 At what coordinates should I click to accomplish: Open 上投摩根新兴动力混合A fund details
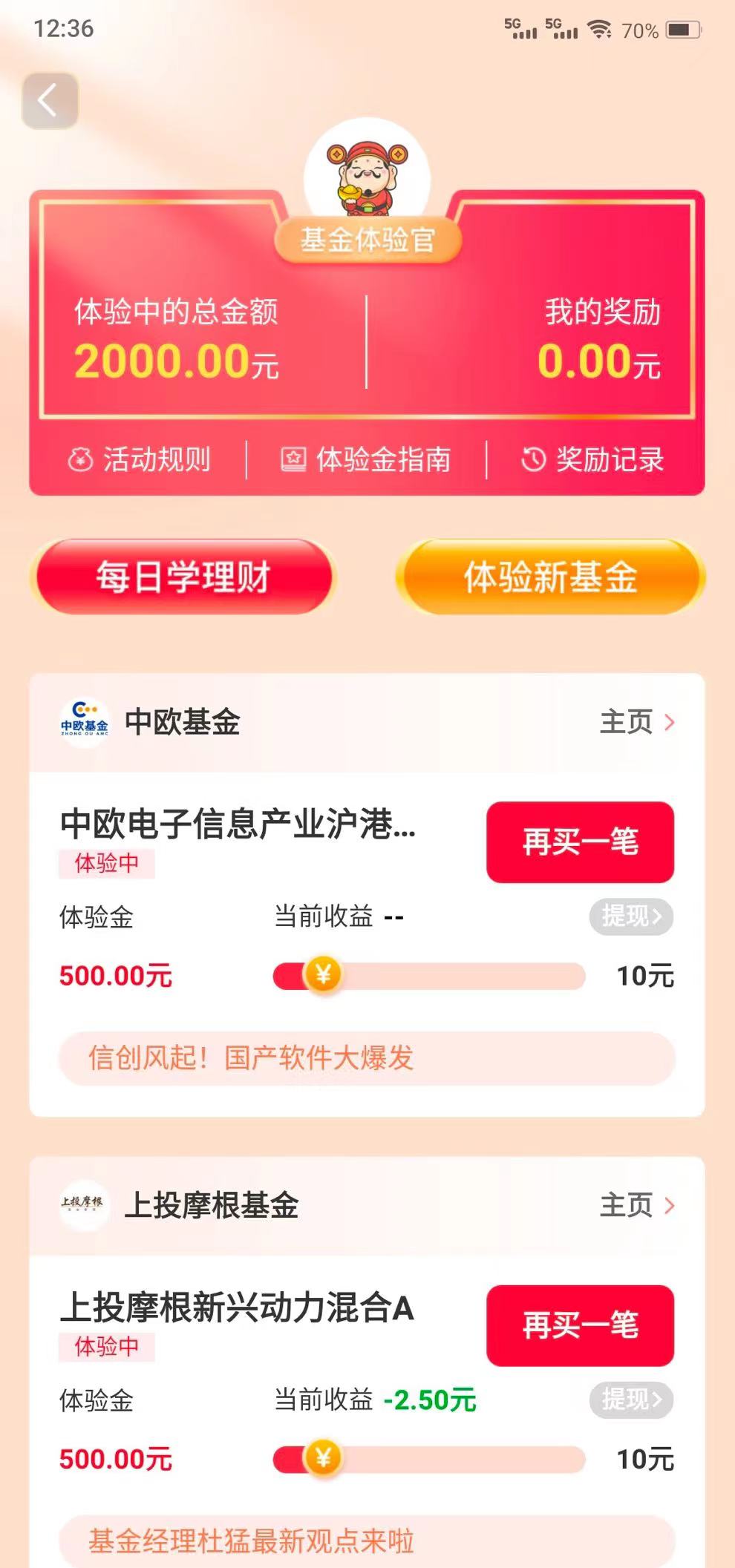click(238, 1308)
